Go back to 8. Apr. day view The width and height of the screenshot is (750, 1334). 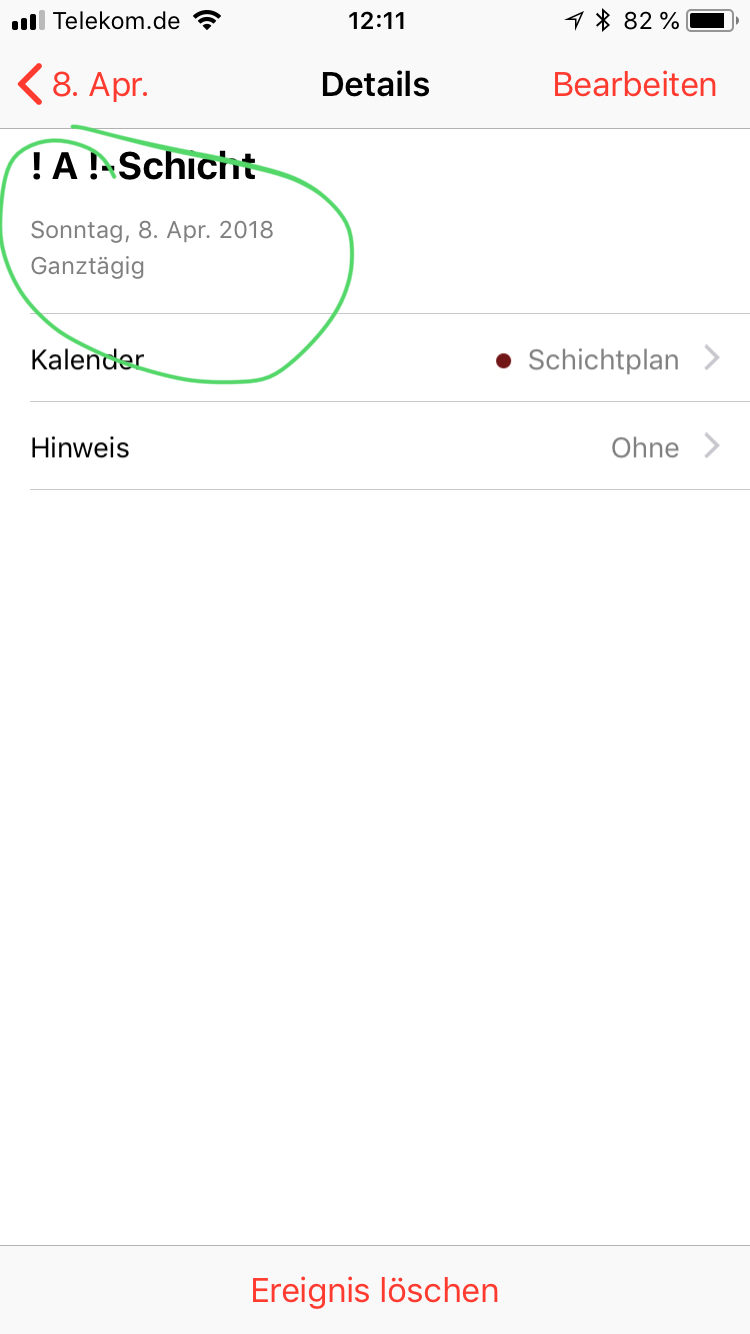(84, 85)
